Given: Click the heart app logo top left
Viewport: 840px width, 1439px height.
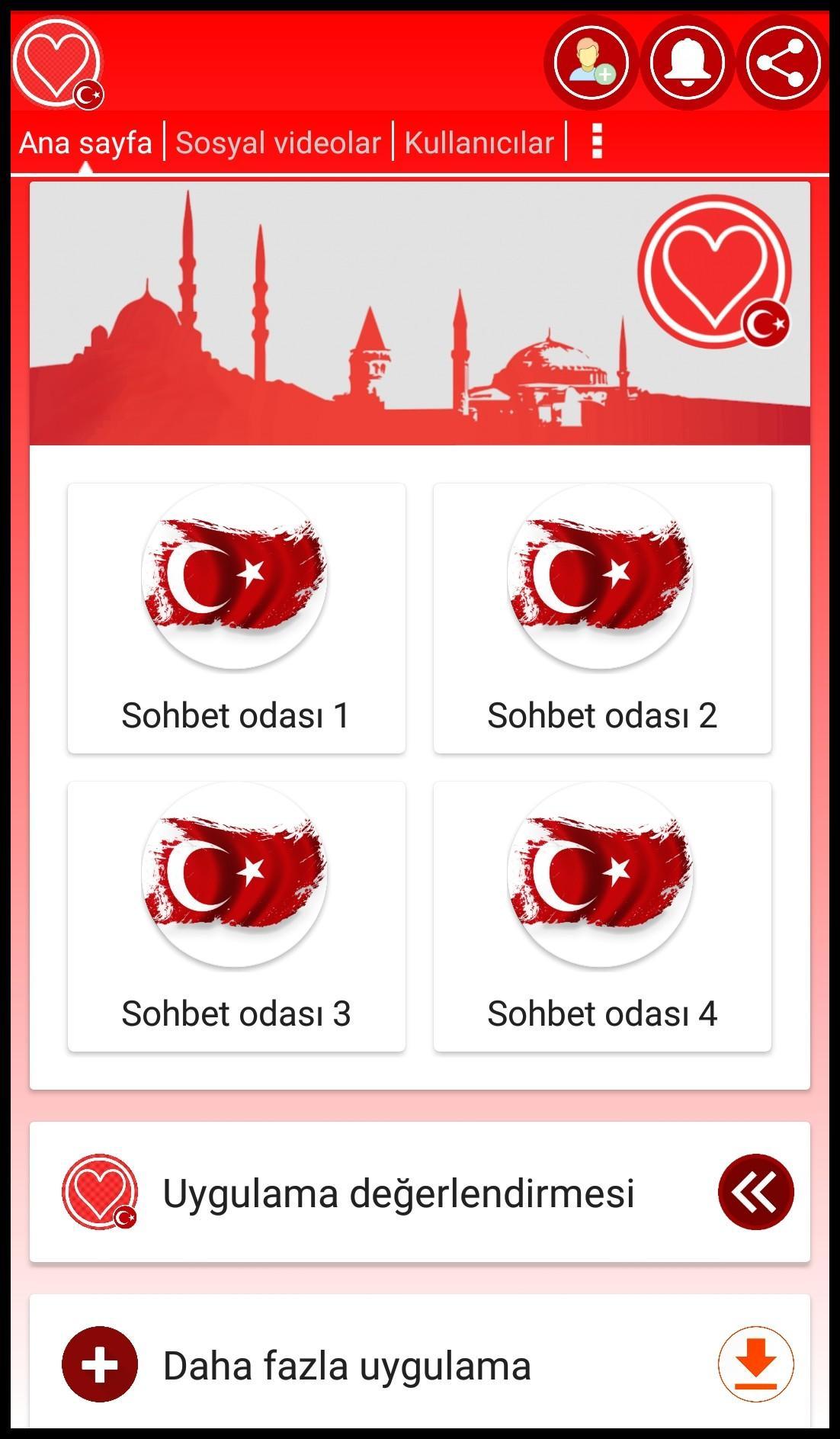Looking at the screenshot, I should (61, 66).
